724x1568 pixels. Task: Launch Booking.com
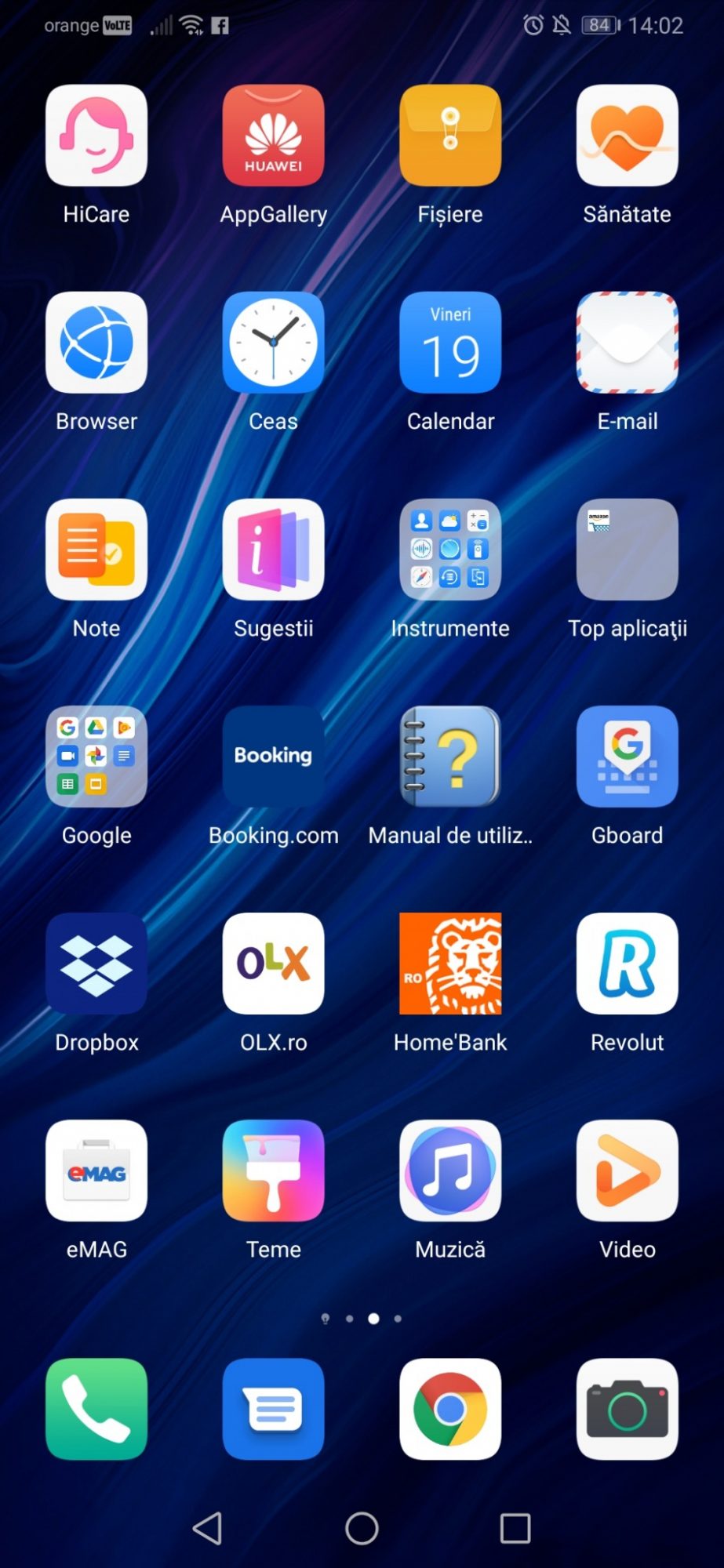[273, 757]
